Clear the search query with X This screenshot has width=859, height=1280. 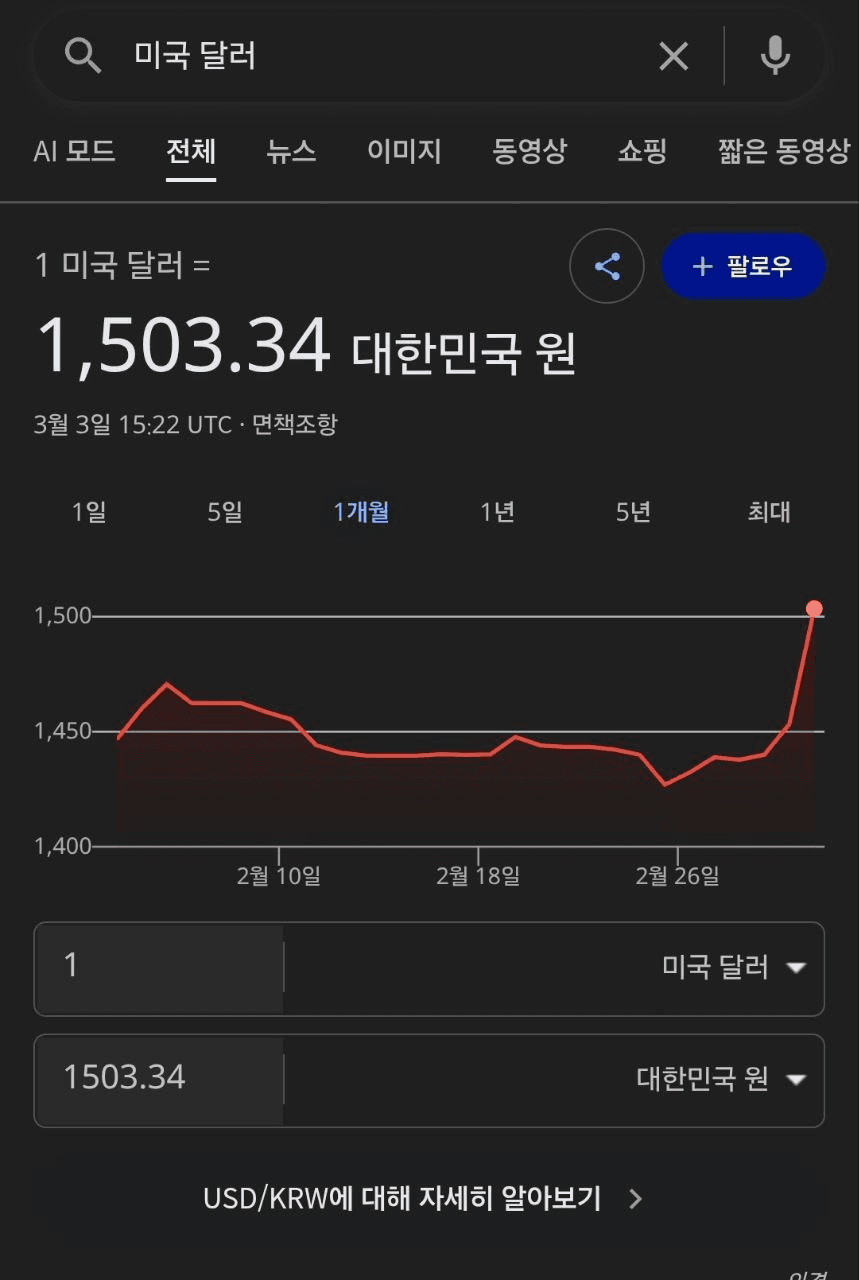[673, 57]
